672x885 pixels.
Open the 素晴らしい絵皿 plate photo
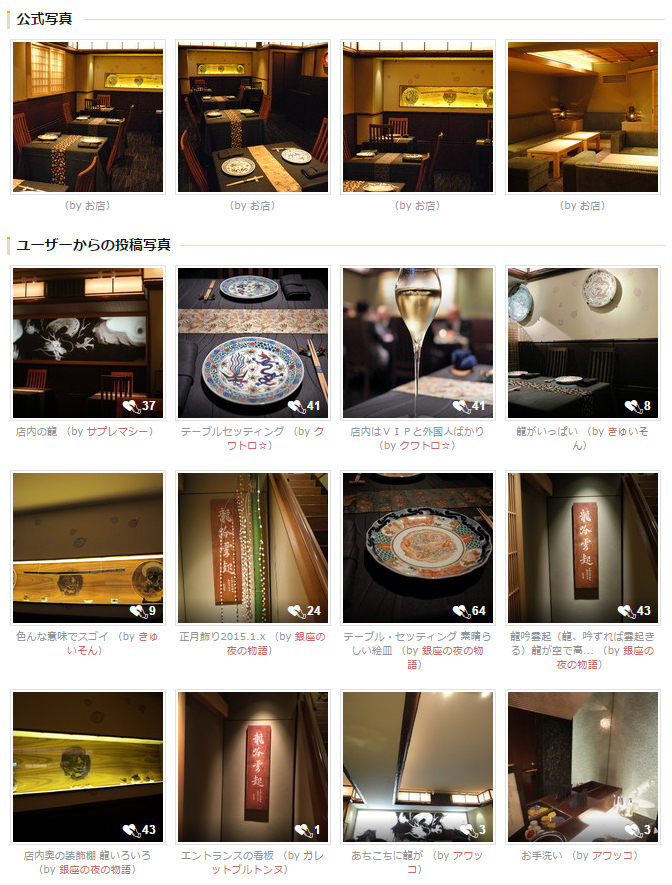(418, 548)
